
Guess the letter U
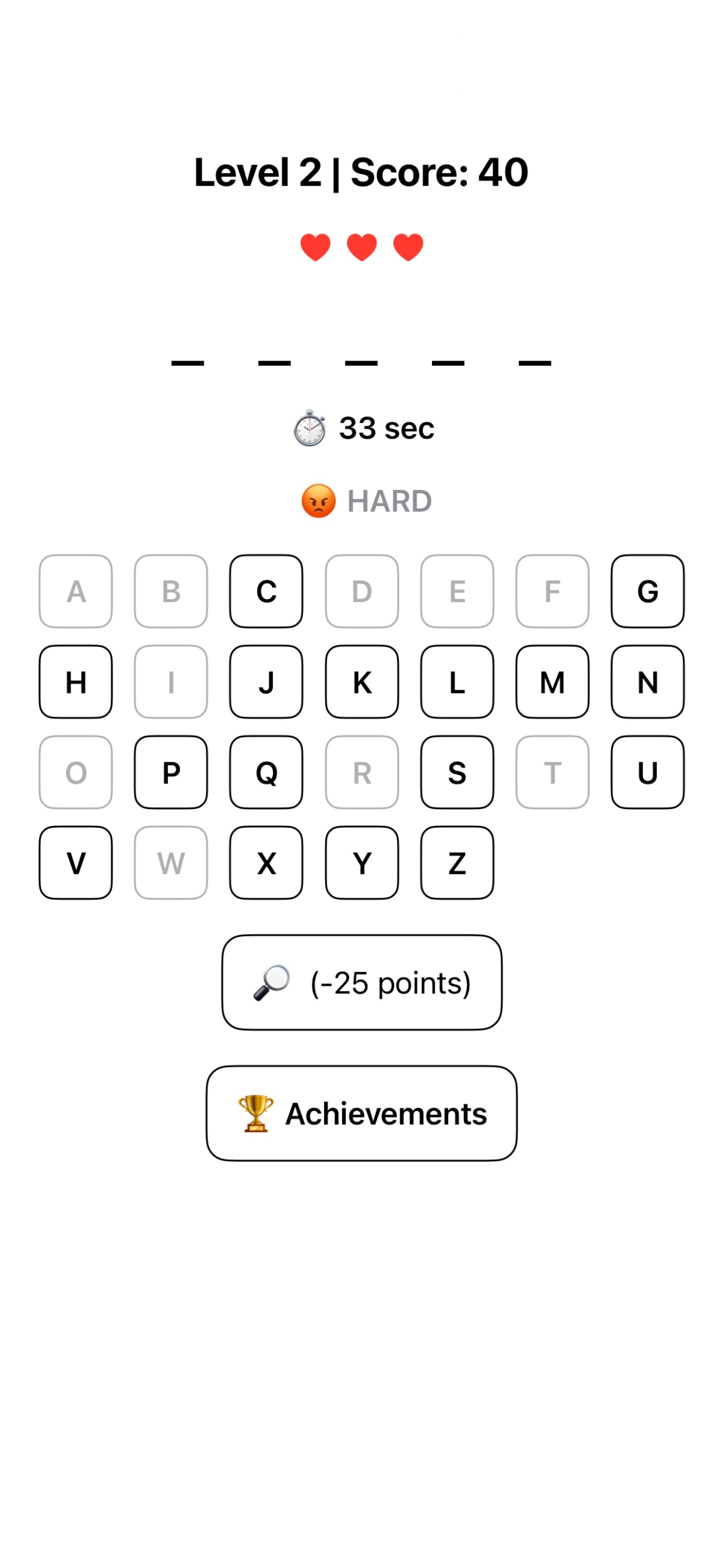click(x=647, y=772)
